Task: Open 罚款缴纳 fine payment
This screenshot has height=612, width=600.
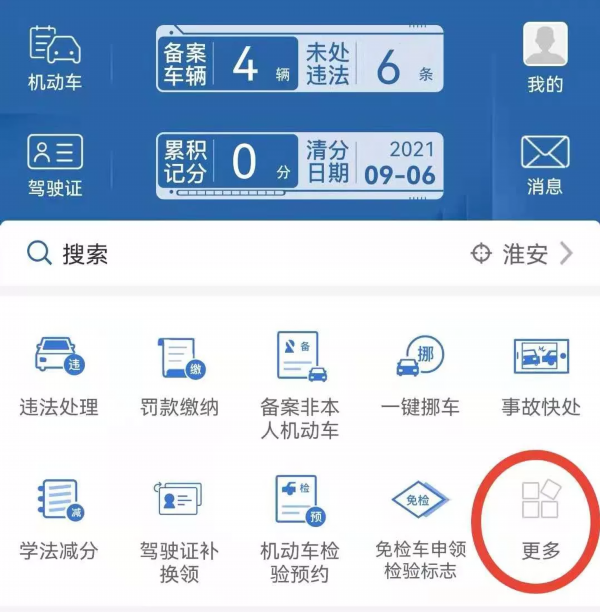Action: click(x=180, y=375)
